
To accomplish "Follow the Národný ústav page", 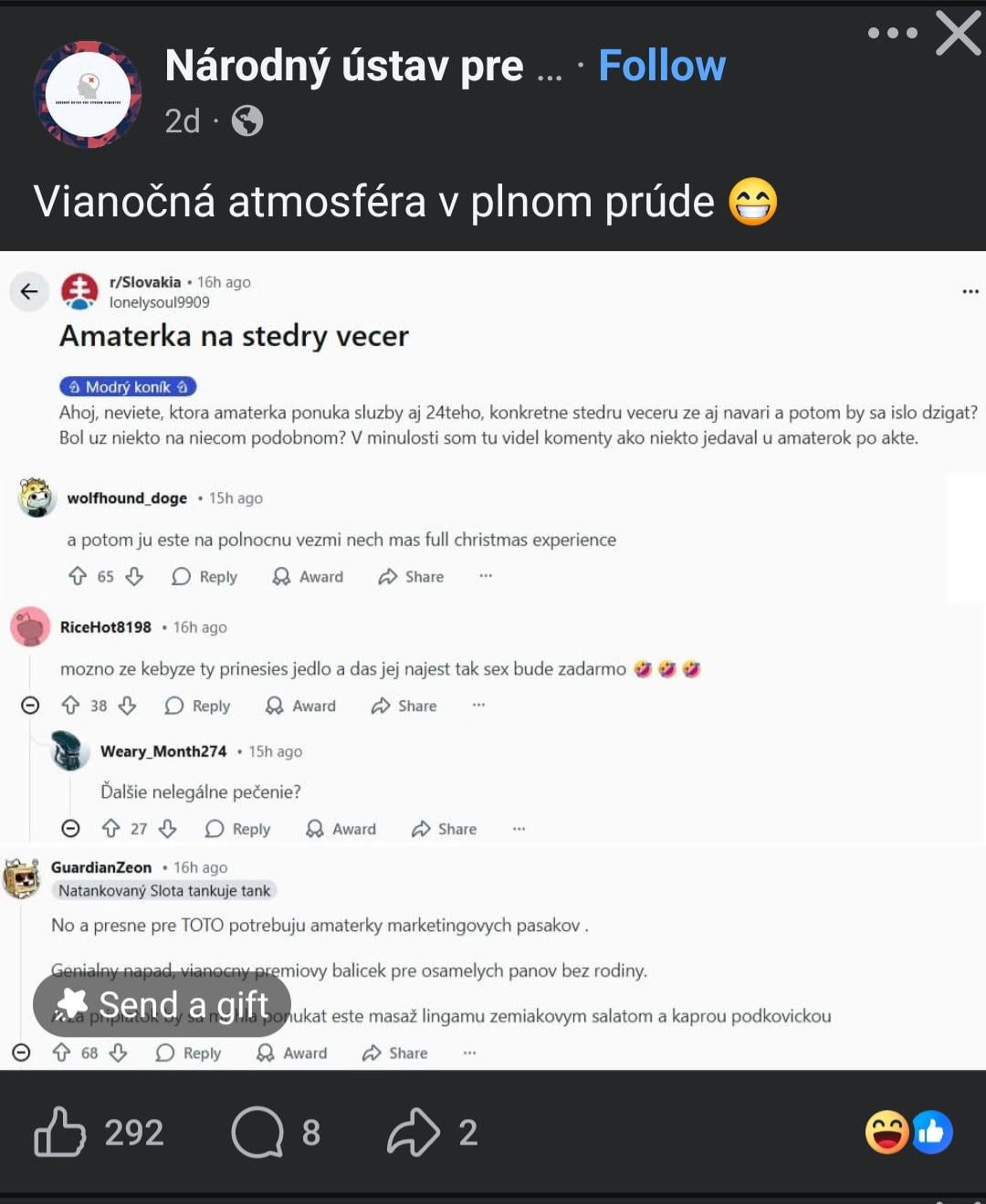I will tap(662, 66).
